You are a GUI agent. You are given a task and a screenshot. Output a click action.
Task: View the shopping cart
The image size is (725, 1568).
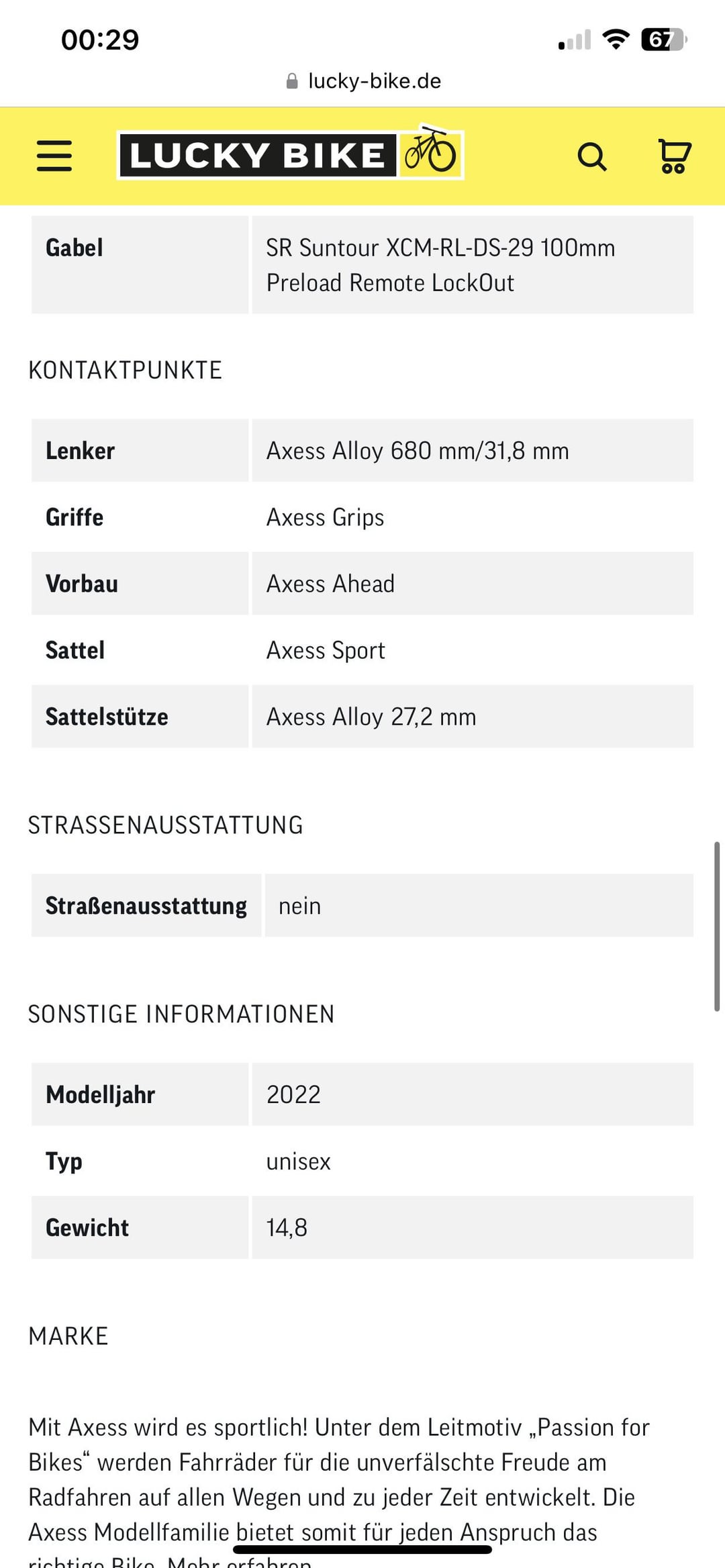coord(674,156)
